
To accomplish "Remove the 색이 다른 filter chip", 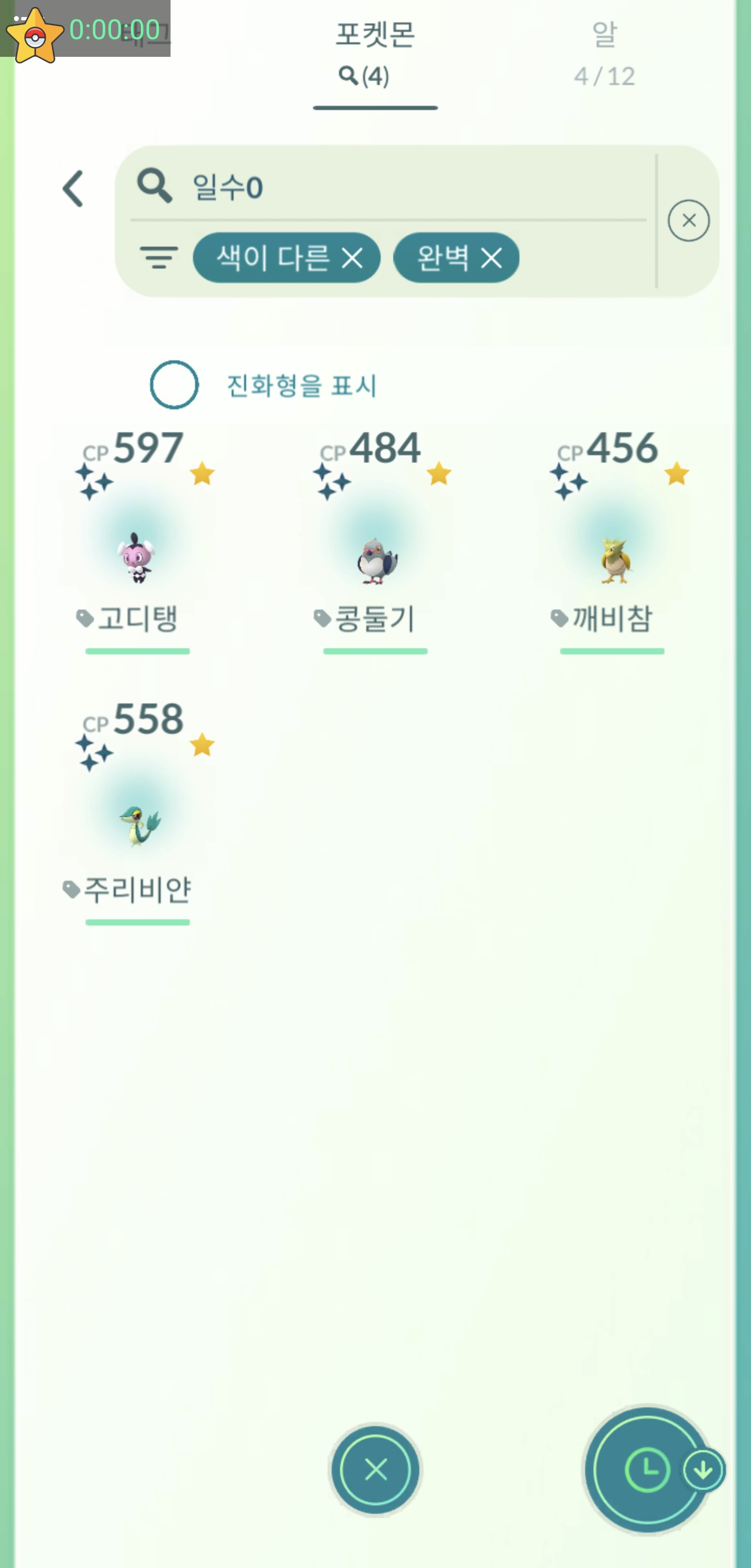I will [x=353, y=258].
